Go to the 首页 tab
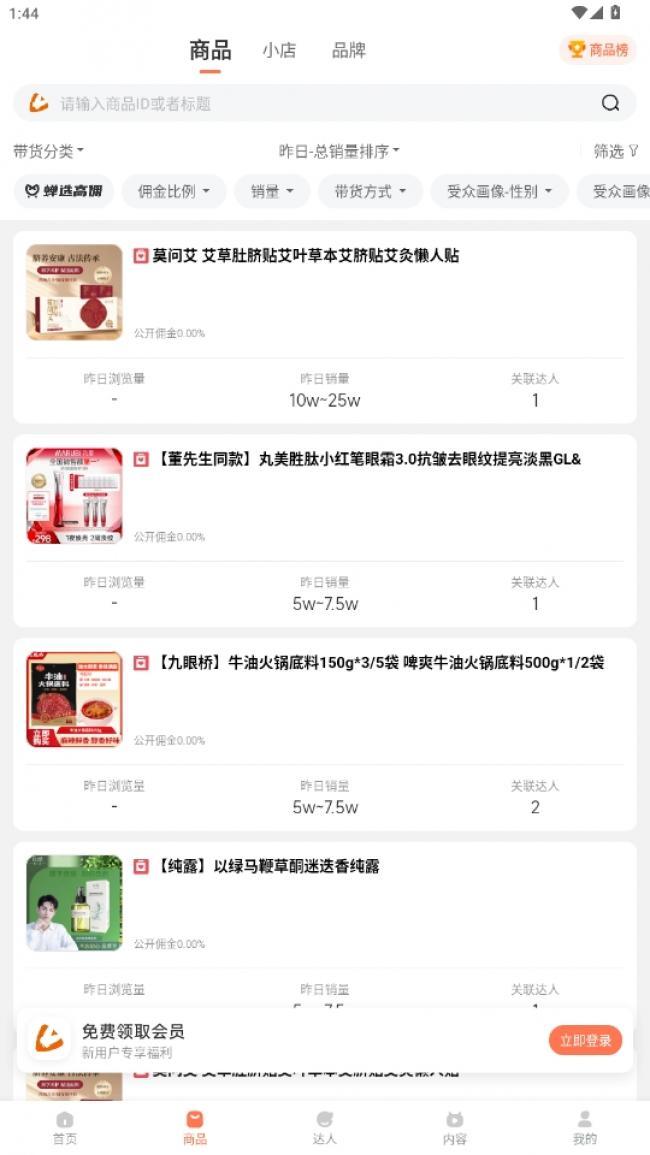The height and width of the screenshot is (1155, 650). 65,1127
